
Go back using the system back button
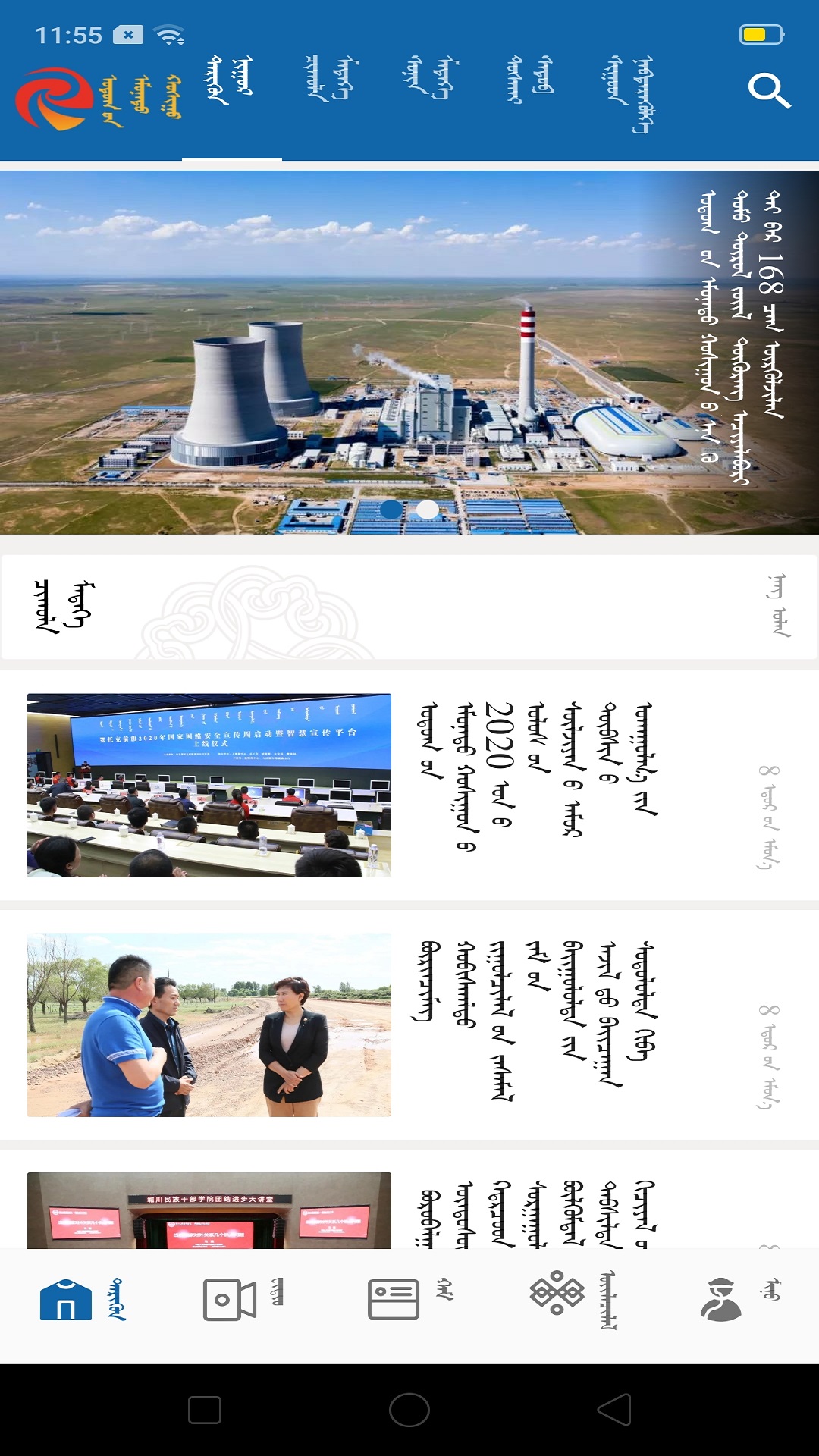(614, 1410)
